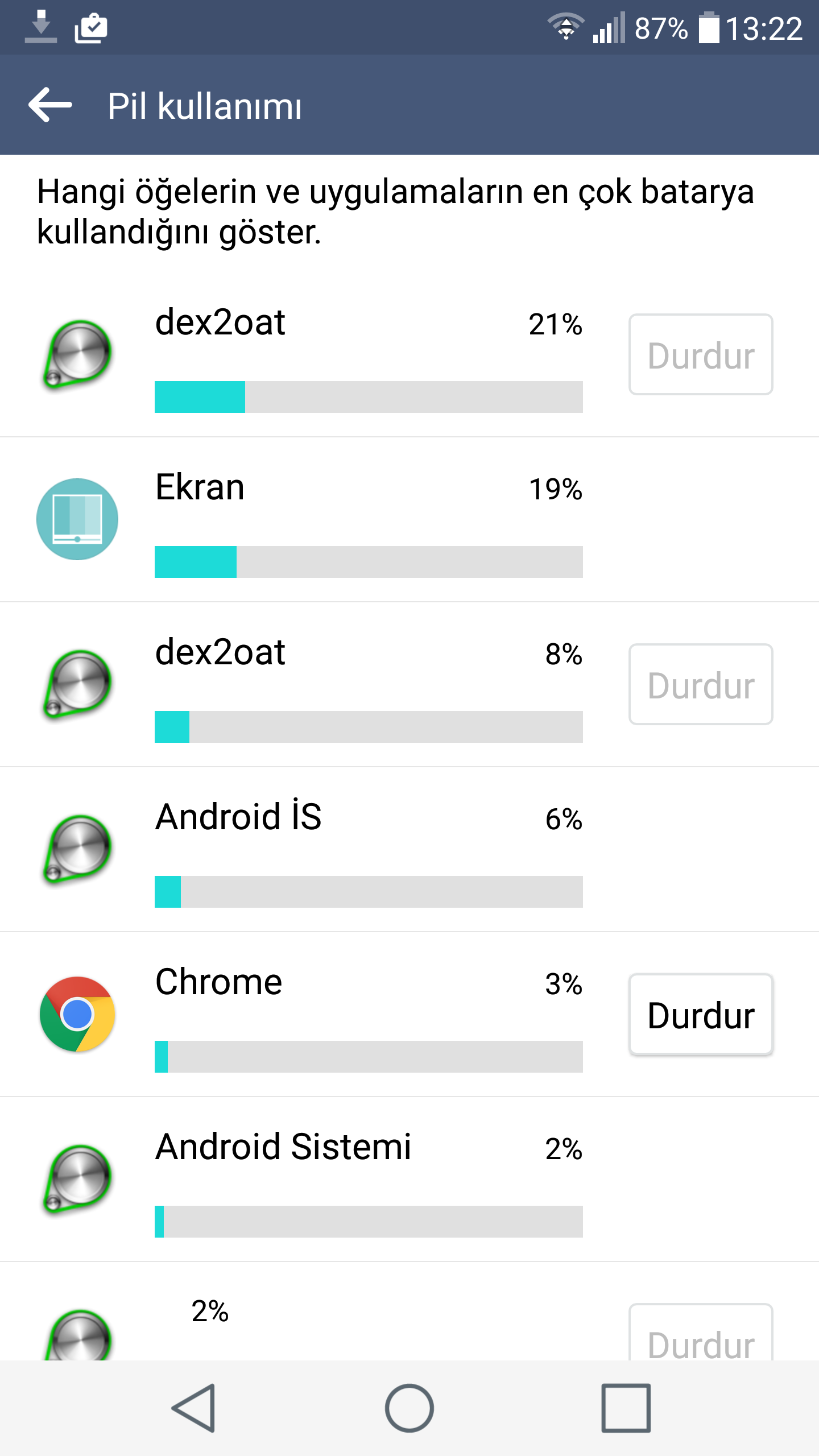Show recent apps
Image resolution: width=819 pixels, height=1456 pixels.
click(x=626, y=1408)
